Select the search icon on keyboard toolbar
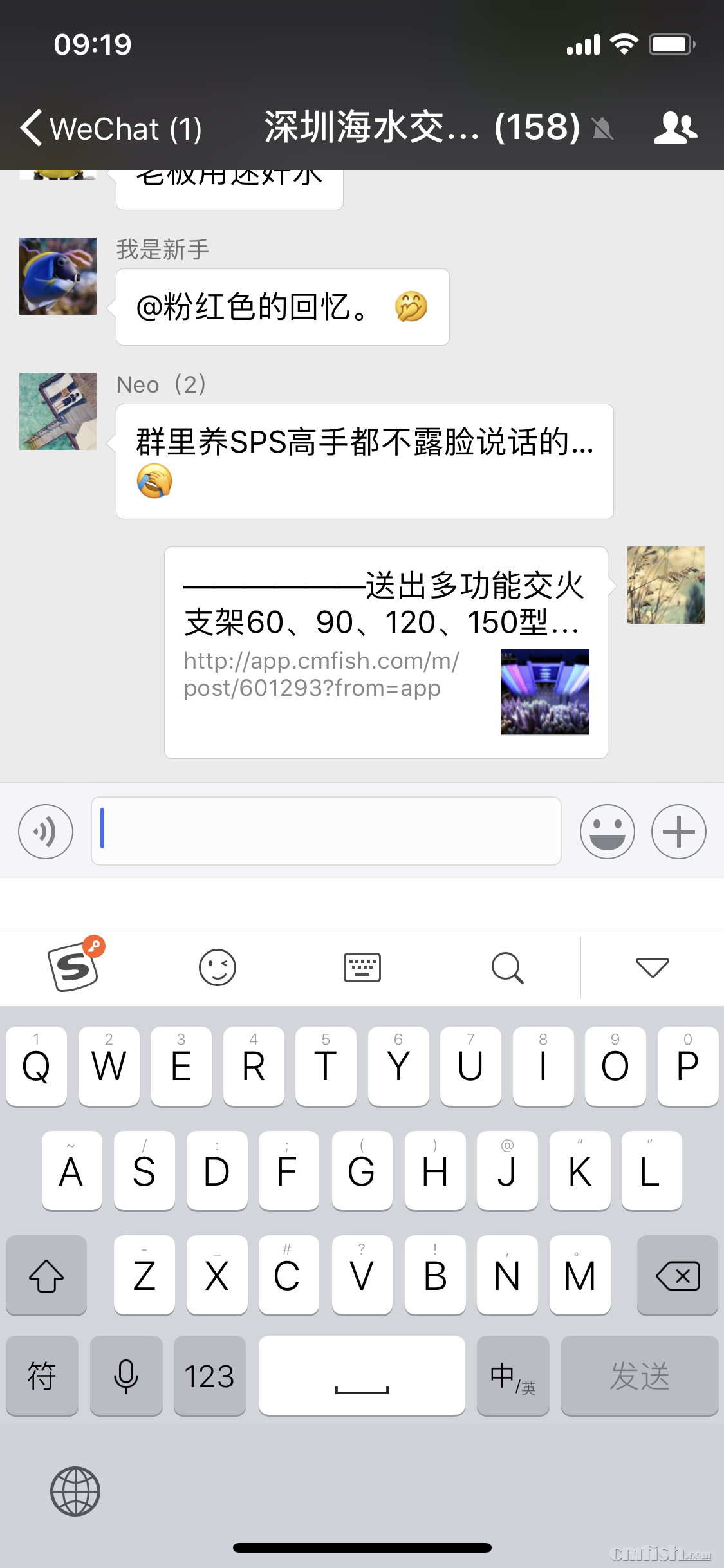 click(506, 967)
